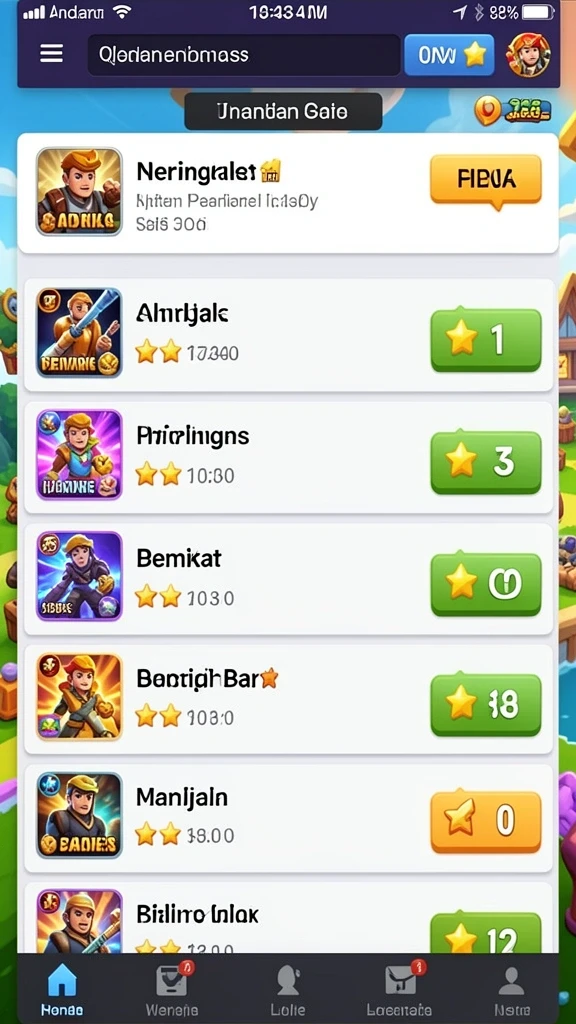This screenshot has width=576, height=1024.
Task: Go to the last bottom tab, Nena
Action: (512, 989)
